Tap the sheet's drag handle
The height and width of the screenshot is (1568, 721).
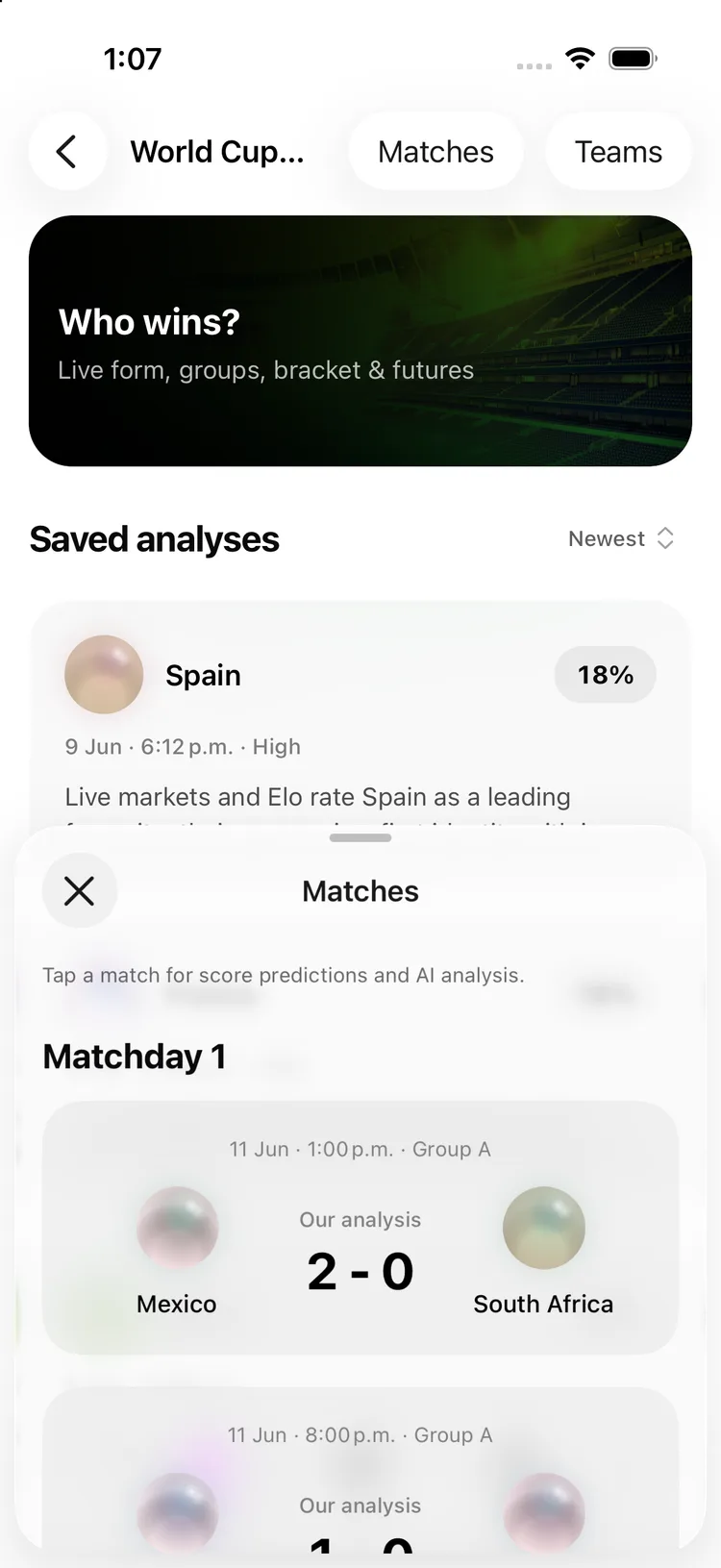tap(360, 838)
